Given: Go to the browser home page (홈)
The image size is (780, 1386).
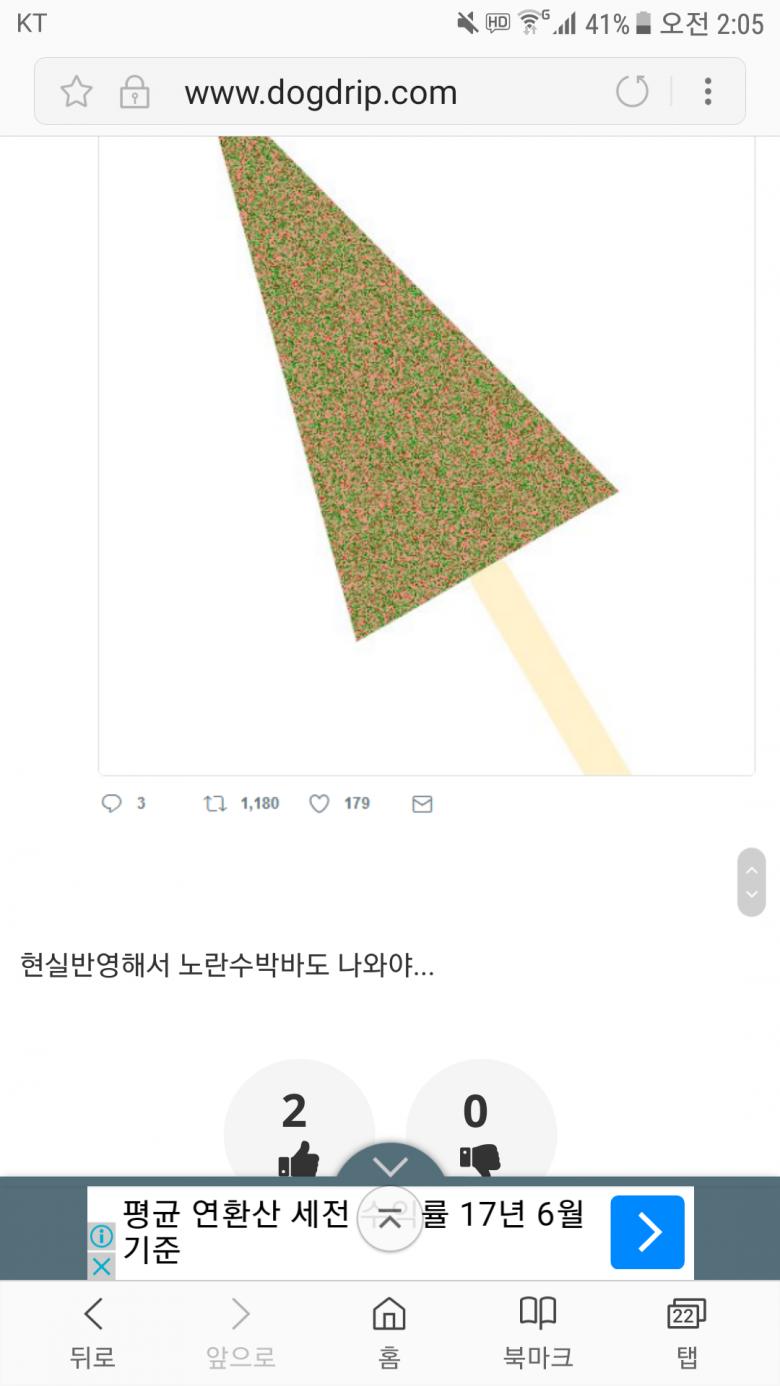Looking at the screenshot, I should [389, 1332].
